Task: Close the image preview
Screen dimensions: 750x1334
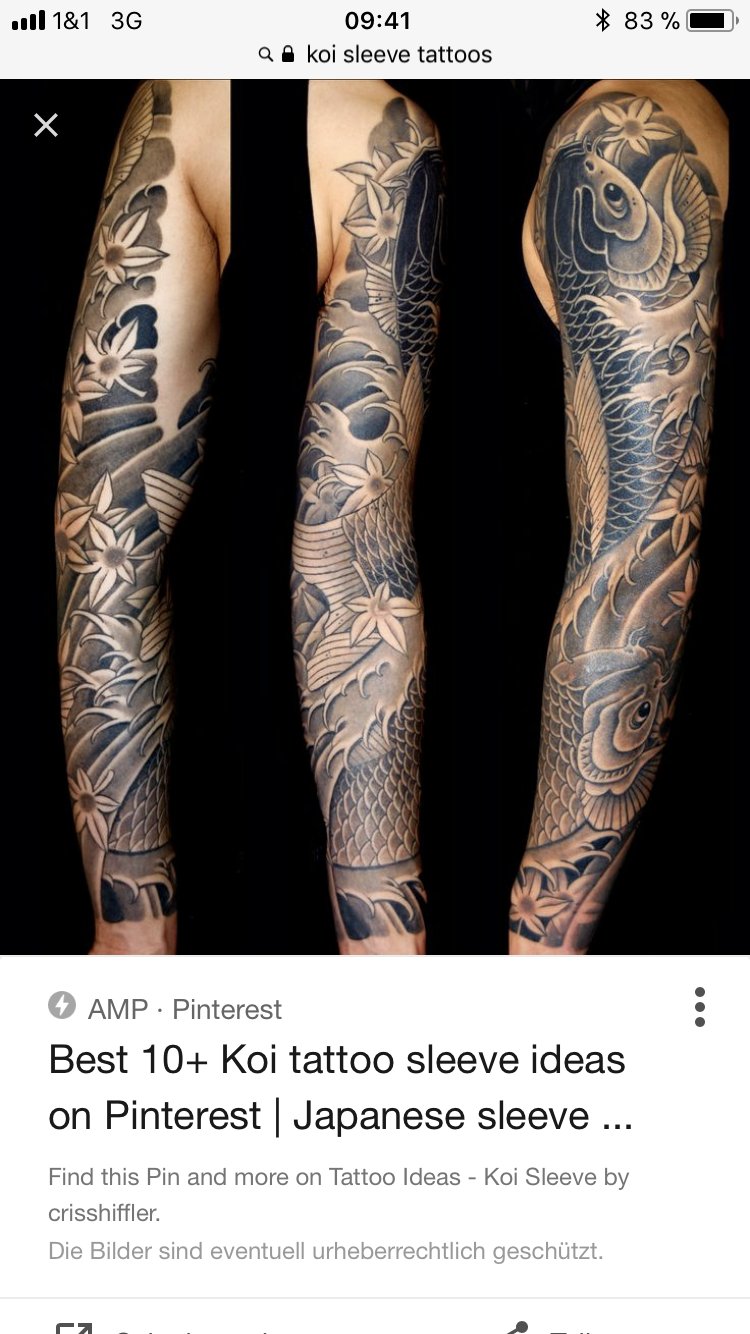Action: click(46, 125)
